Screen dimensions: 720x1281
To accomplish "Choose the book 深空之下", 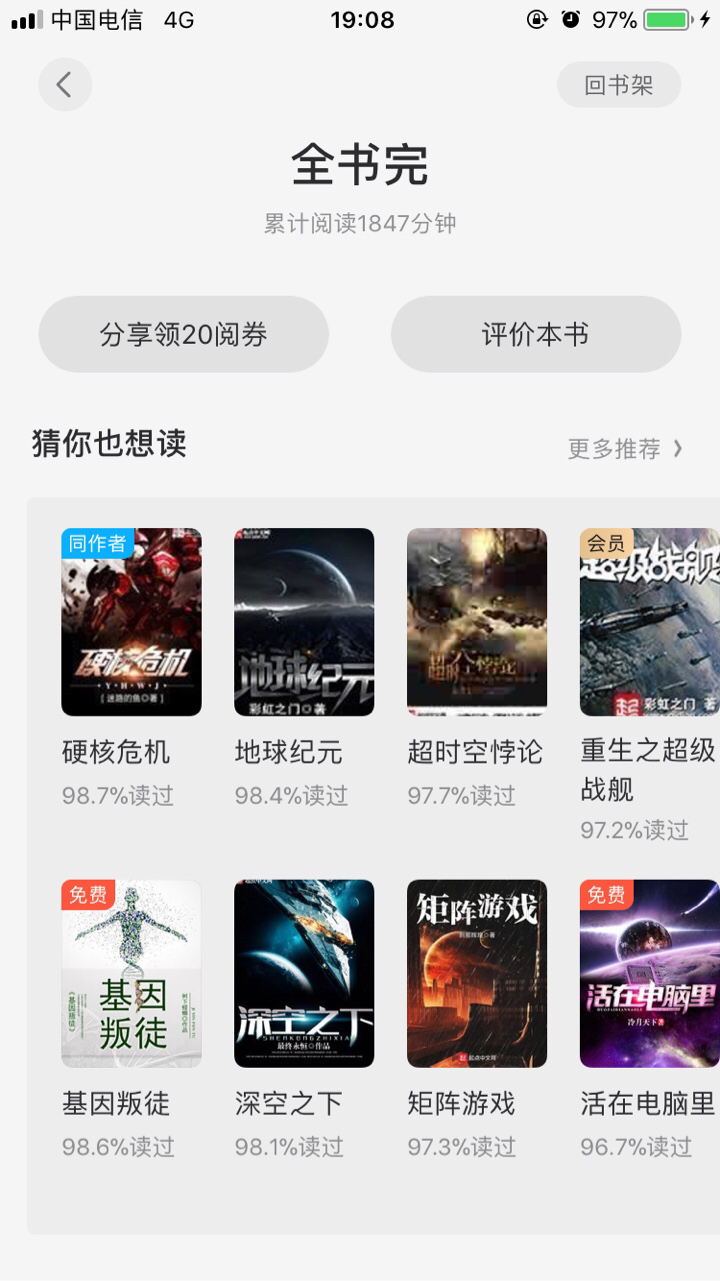I will click(x=304, y=973).
